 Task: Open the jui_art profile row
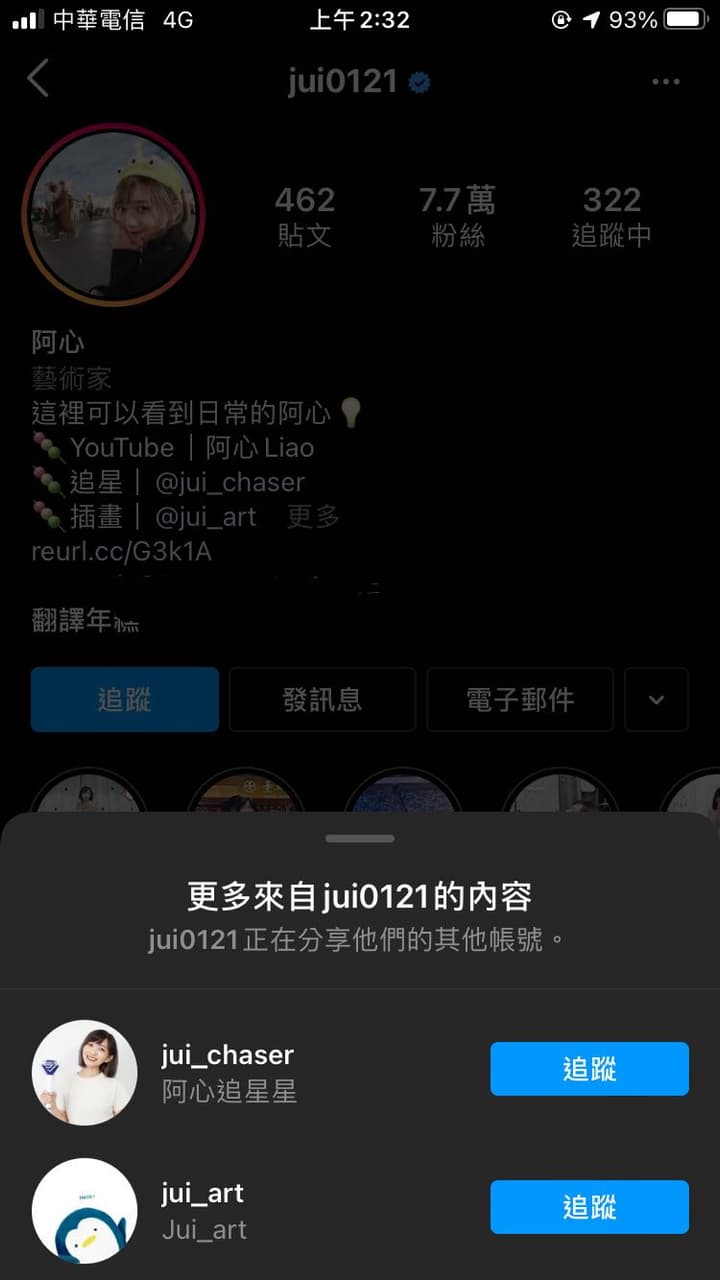[360, 1210]
